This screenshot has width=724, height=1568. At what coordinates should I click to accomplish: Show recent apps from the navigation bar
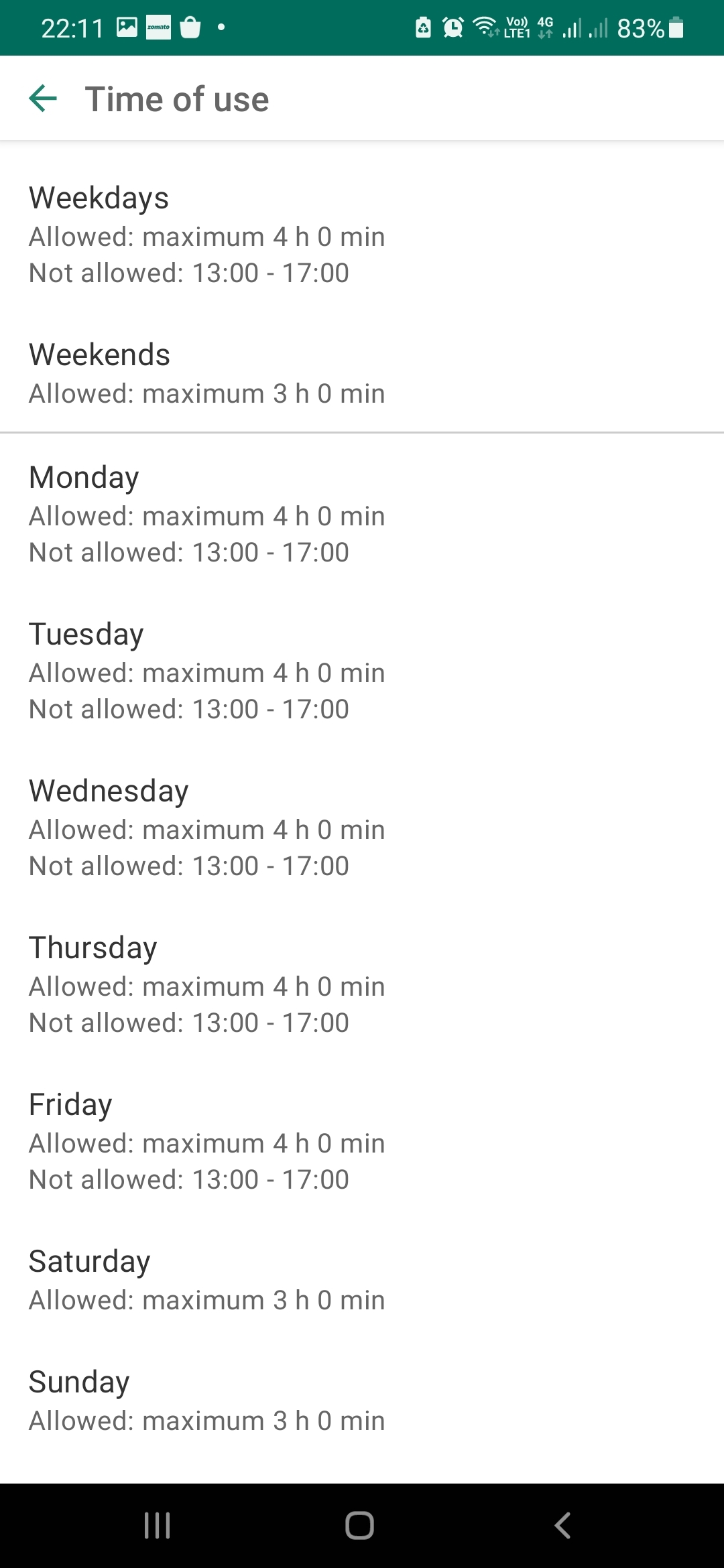click(158, 1526)
